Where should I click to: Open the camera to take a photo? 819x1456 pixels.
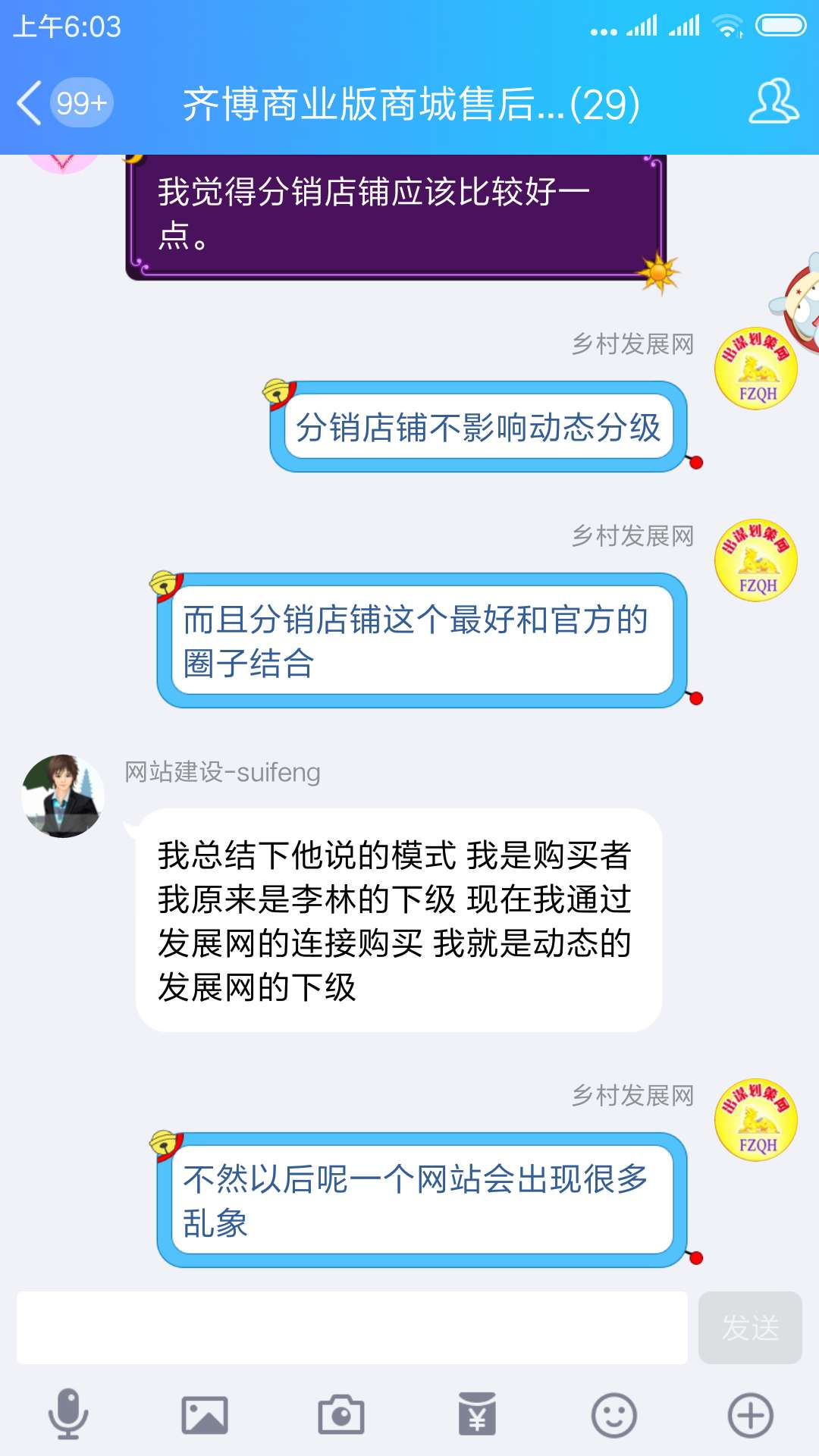(x=341, y=1415)
